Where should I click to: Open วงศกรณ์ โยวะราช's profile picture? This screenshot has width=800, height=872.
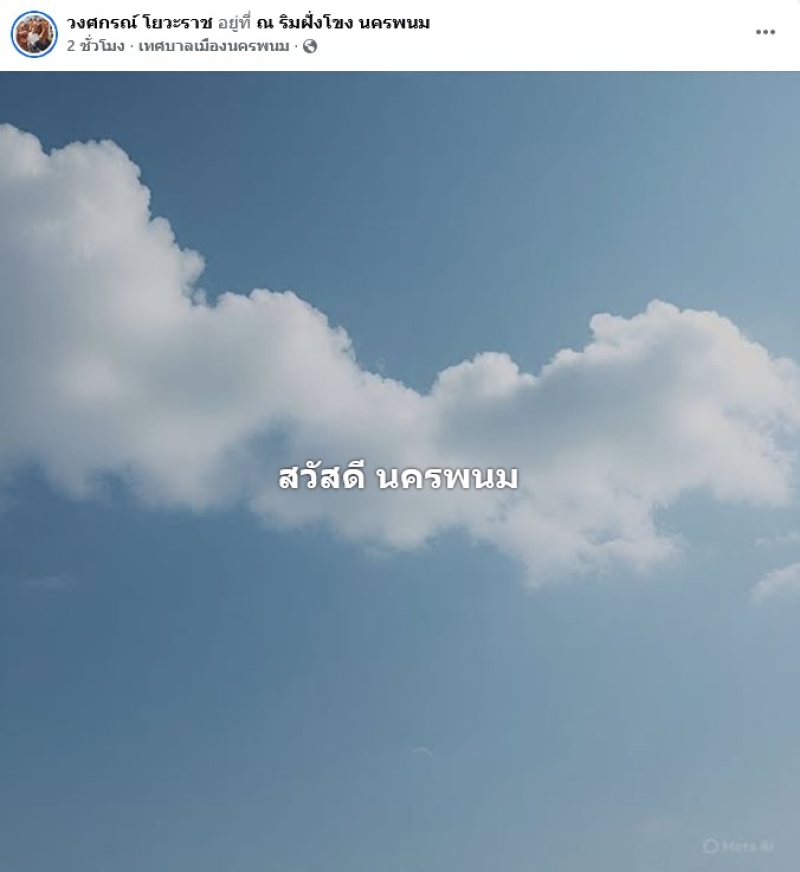point(34,35)
